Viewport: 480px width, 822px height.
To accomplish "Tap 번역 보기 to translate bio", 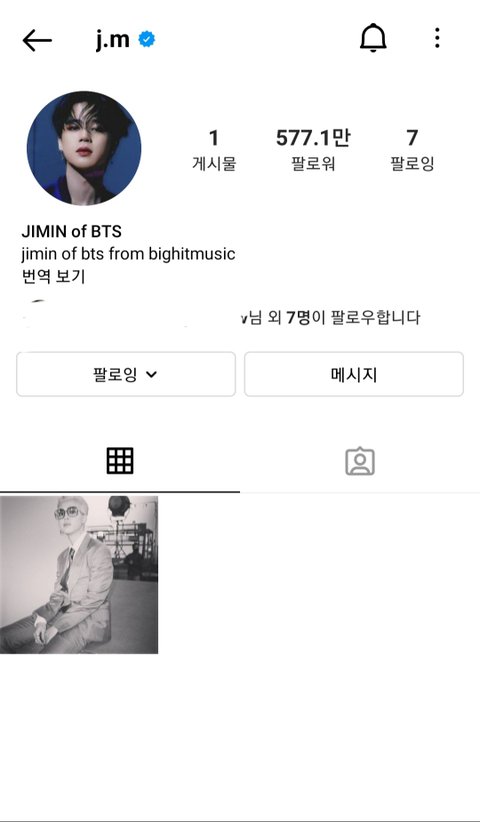I will (53, 276).
